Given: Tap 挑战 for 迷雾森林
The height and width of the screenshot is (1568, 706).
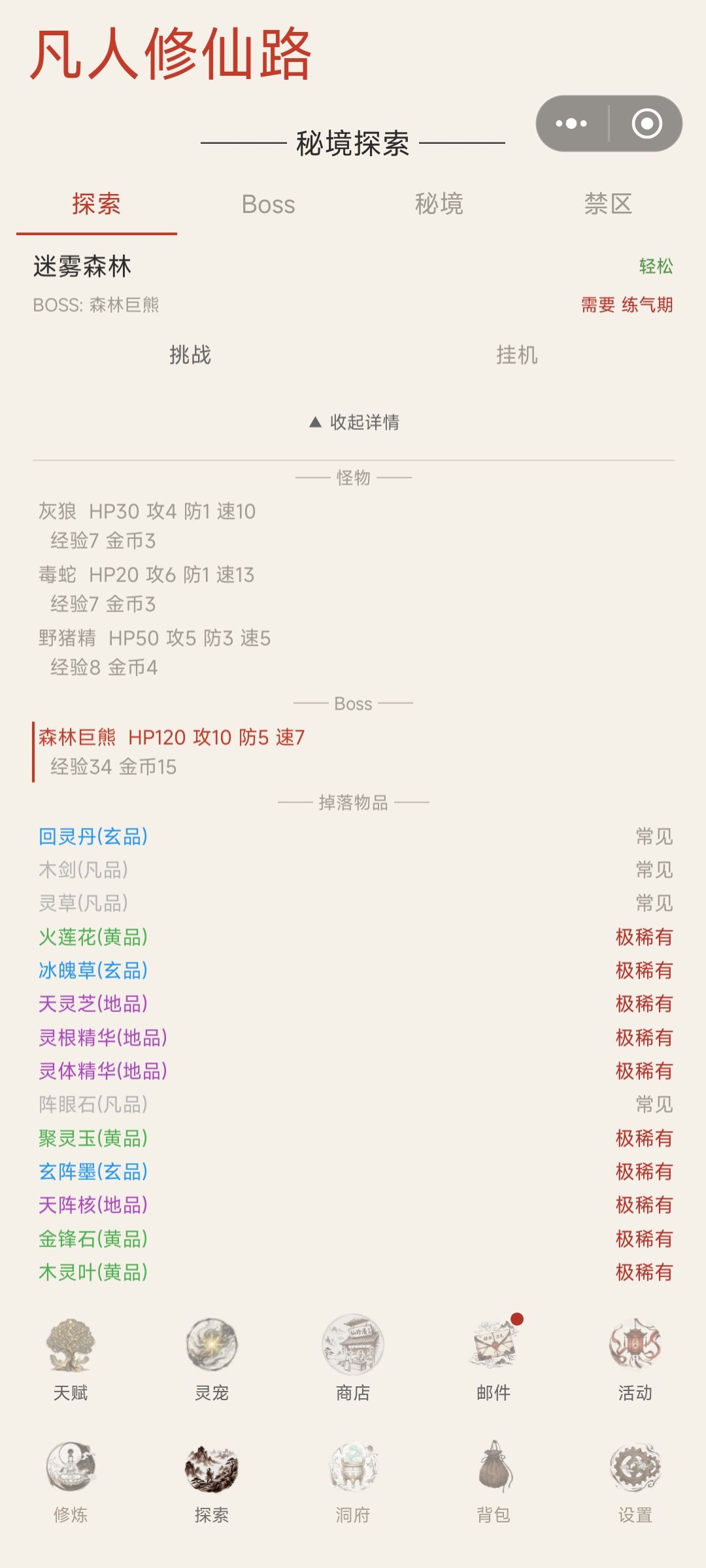Looking at the screenshot, I should [190, 355].
